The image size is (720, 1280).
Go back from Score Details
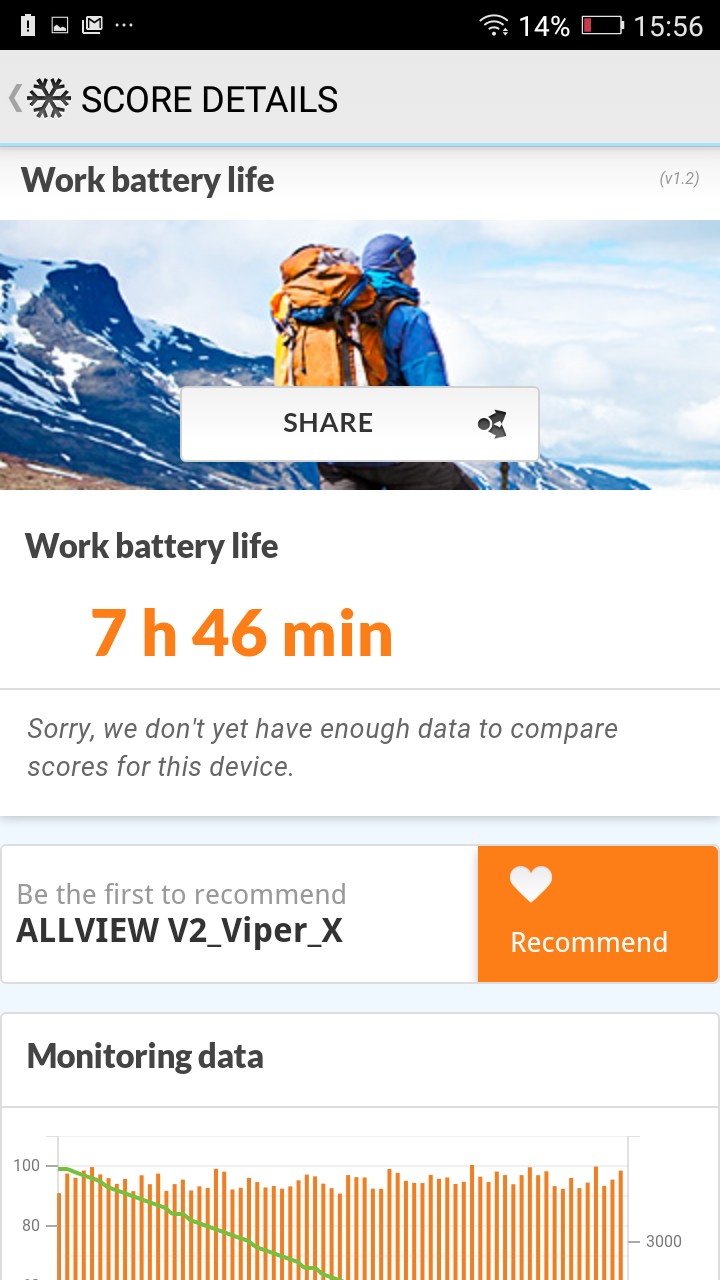pyautogui.click(x=38, y=98)
